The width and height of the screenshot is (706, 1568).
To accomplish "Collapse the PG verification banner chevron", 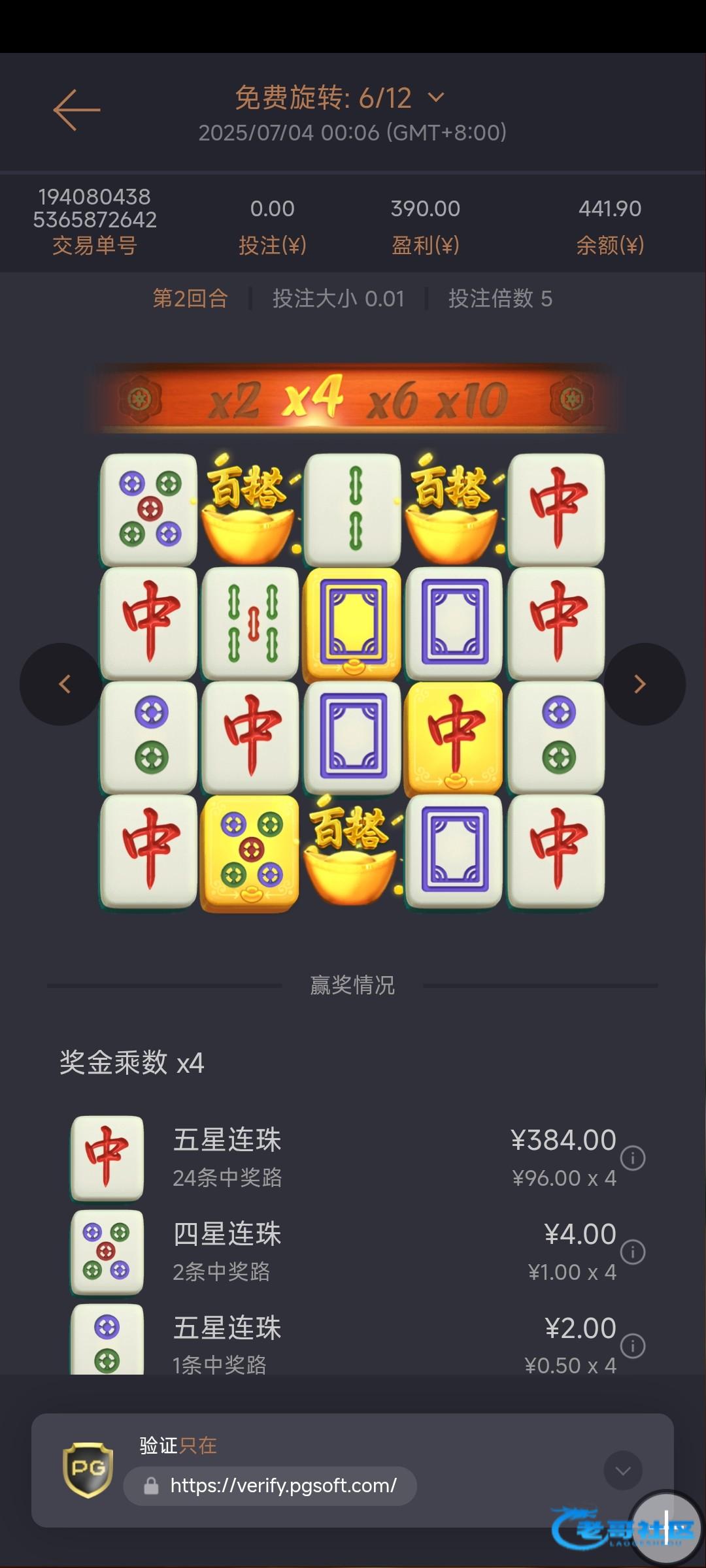I will (x=623, y=1471).
